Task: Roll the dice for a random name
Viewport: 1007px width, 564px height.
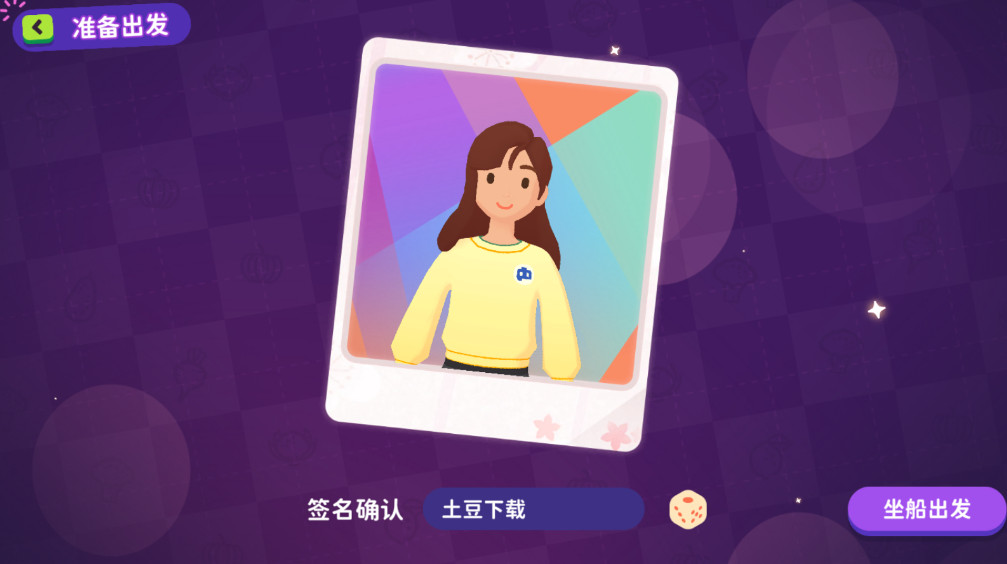Action: coord(687,509)
